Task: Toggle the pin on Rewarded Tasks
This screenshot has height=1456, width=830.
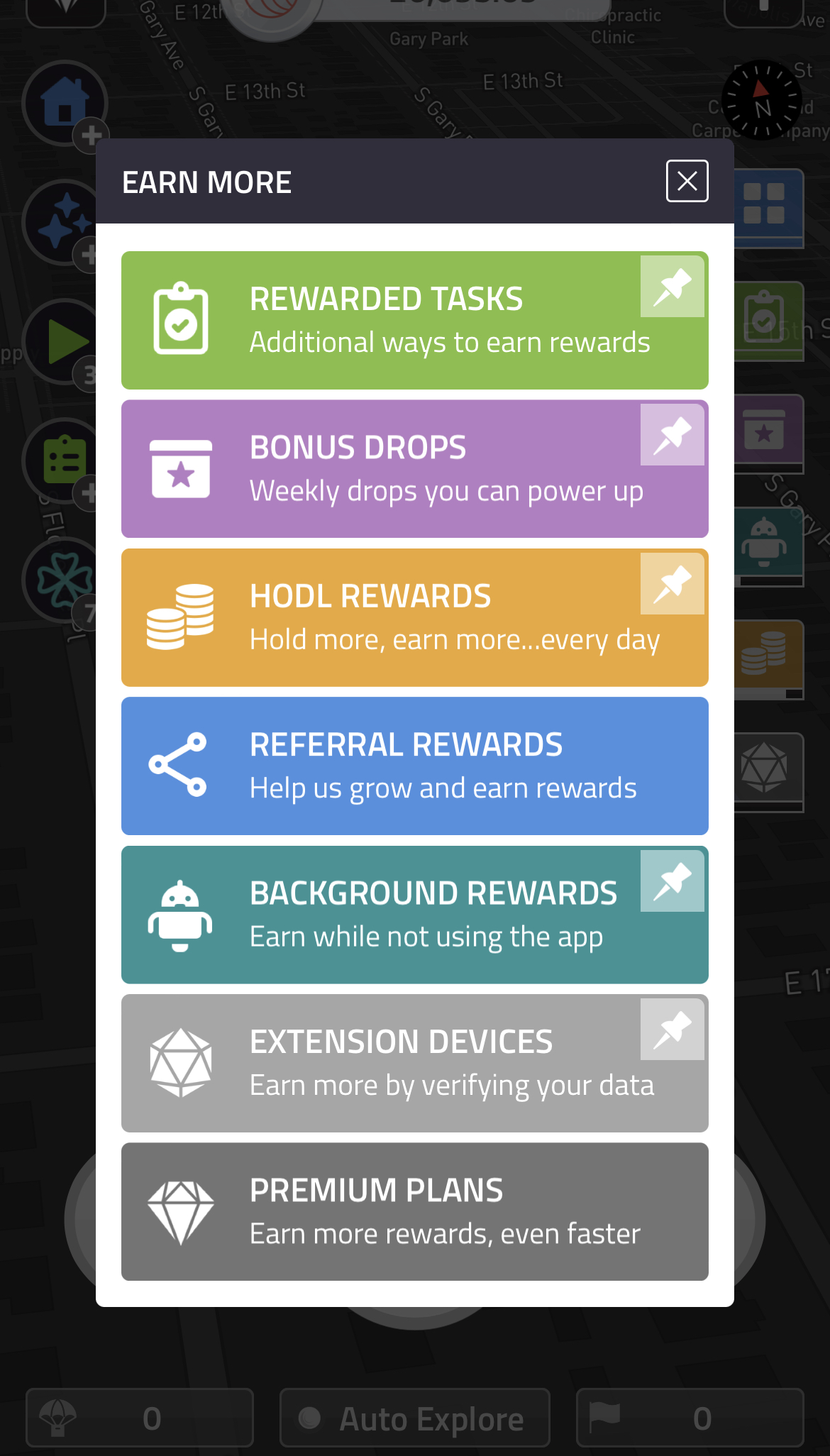Action: tap(672, 287)
